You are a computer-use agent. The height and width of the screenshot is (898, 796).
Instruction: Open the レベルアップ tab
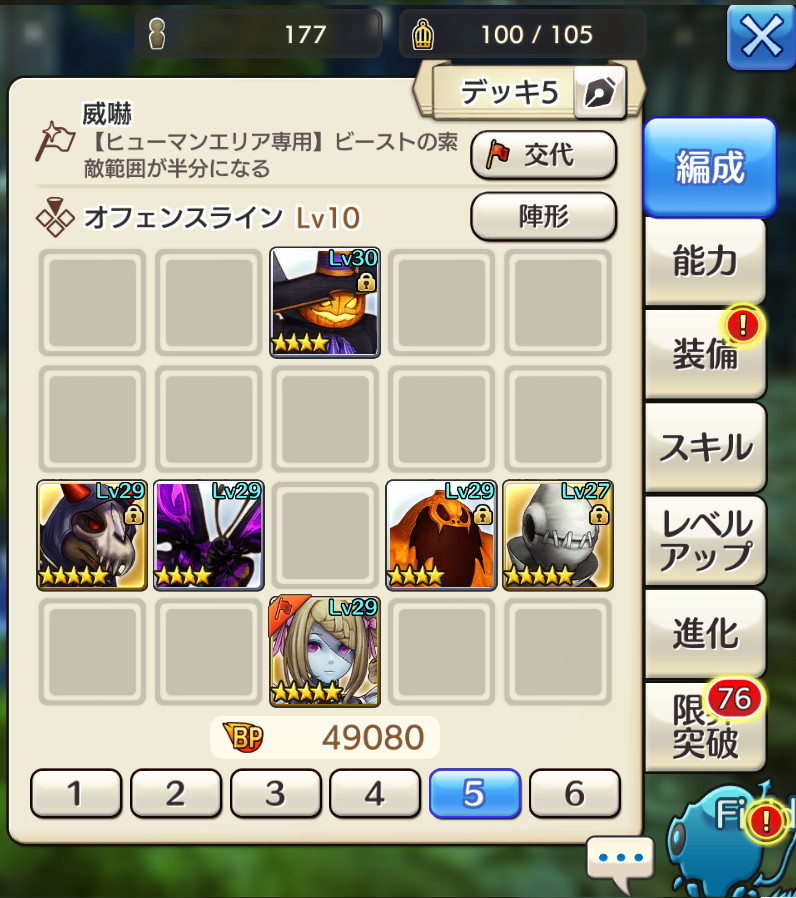coord(705,540)
